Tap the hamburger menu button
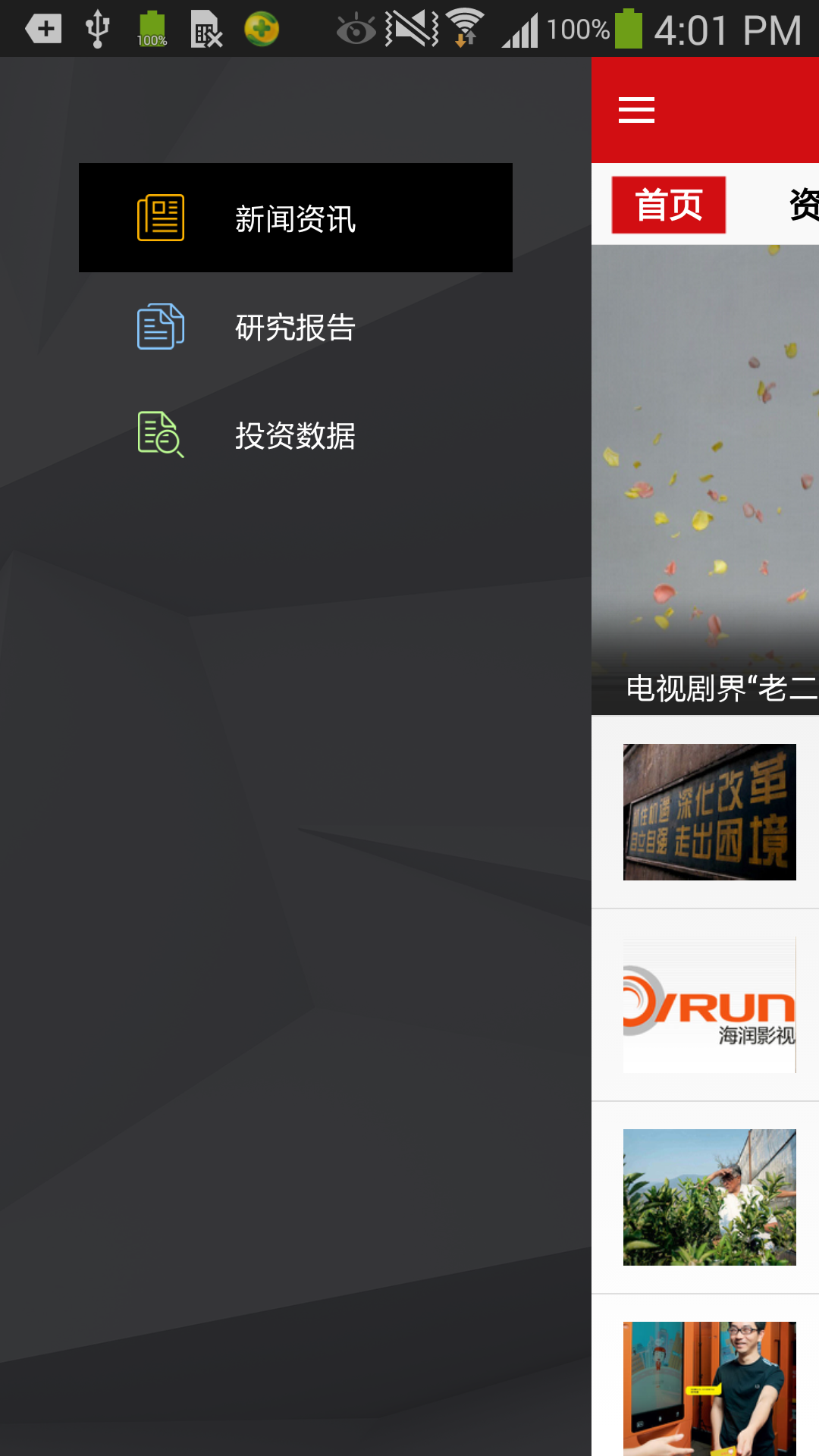The image size is (819, 1456). [636, 110]
